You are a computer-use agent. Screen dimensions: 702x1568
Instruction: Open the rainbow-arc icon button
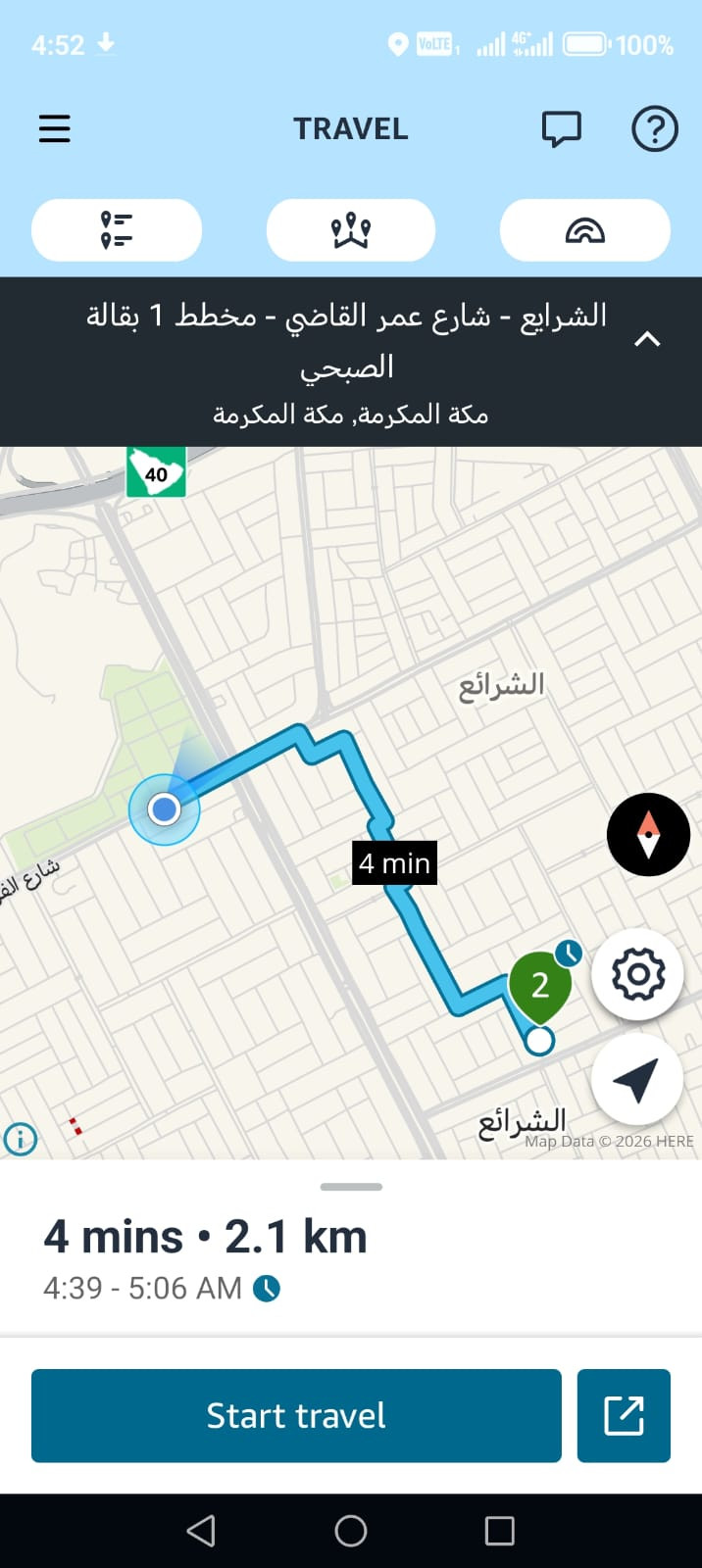(x=585, y=230)
